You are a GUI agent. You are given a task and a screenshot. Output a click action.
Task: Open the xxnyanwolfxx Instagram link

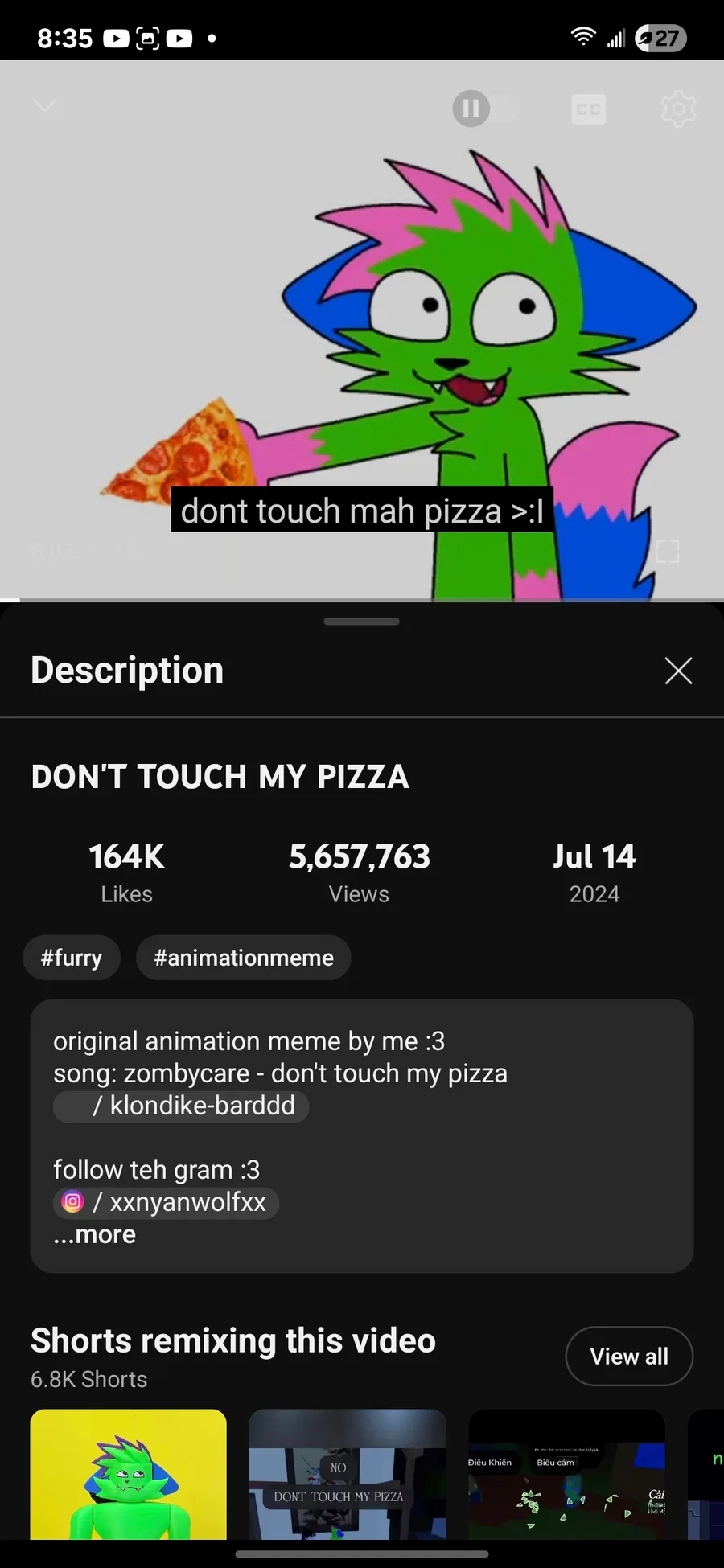pyautogui.click(x=167, y=1202)
